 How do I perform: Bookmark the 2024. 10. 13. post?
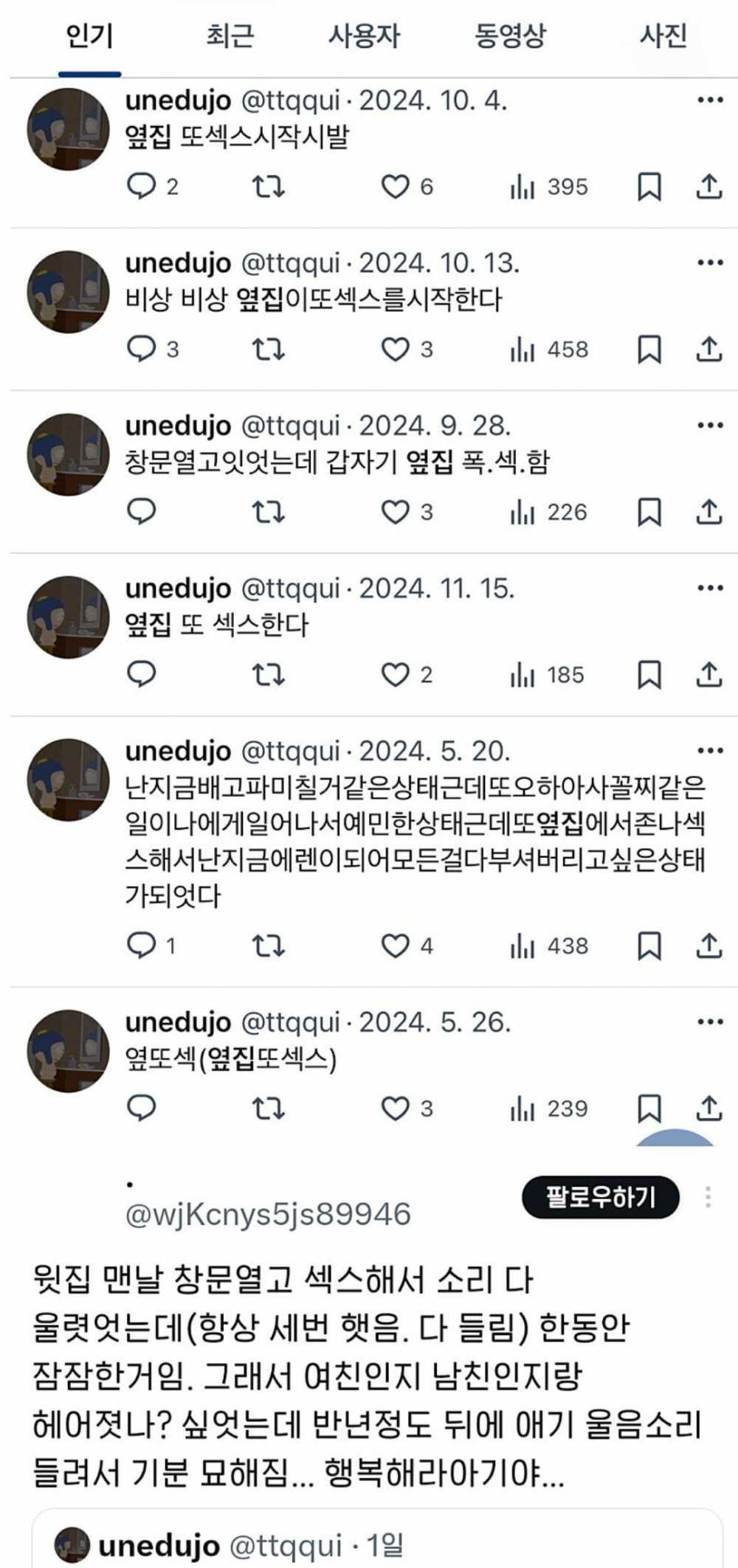[649, 350]
